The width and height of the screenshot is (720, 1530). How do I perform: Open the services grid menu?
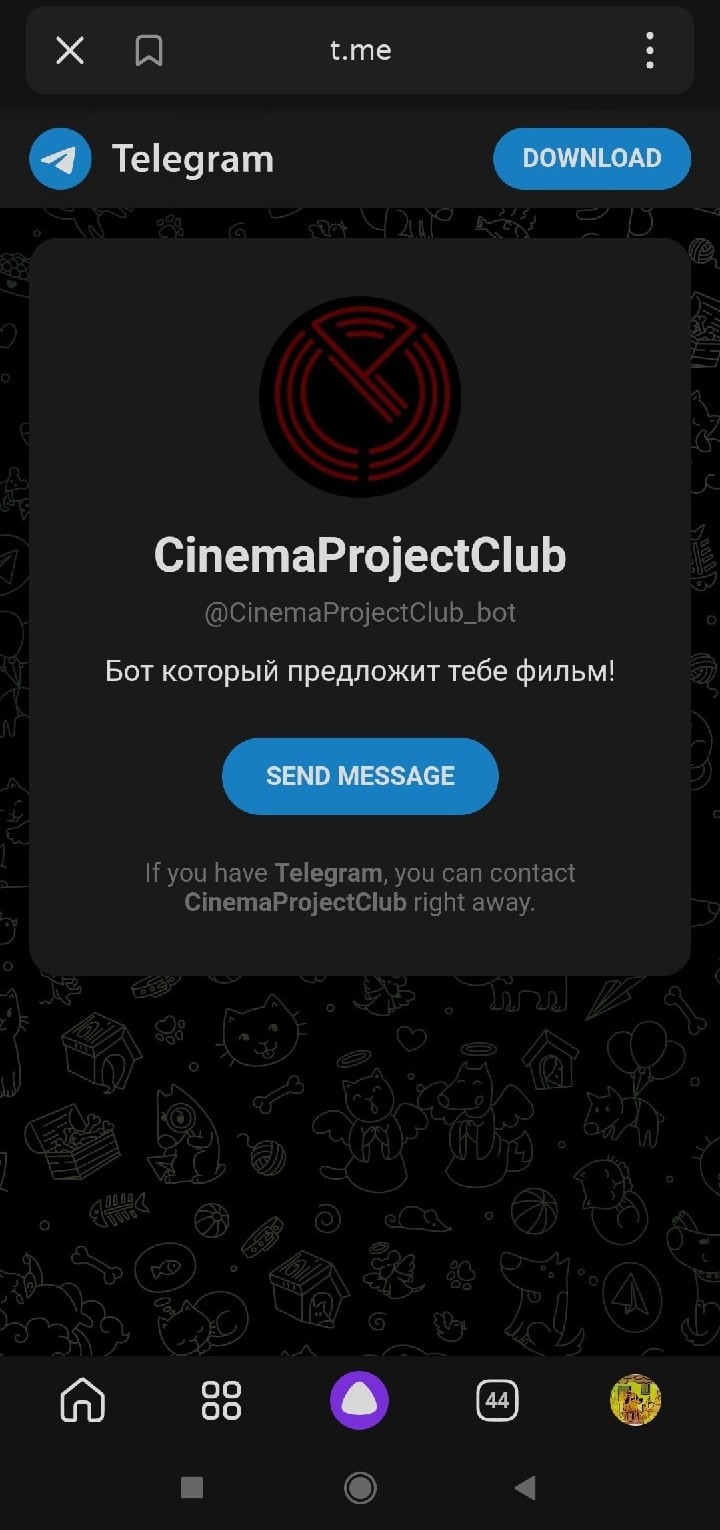(221, 1400)
